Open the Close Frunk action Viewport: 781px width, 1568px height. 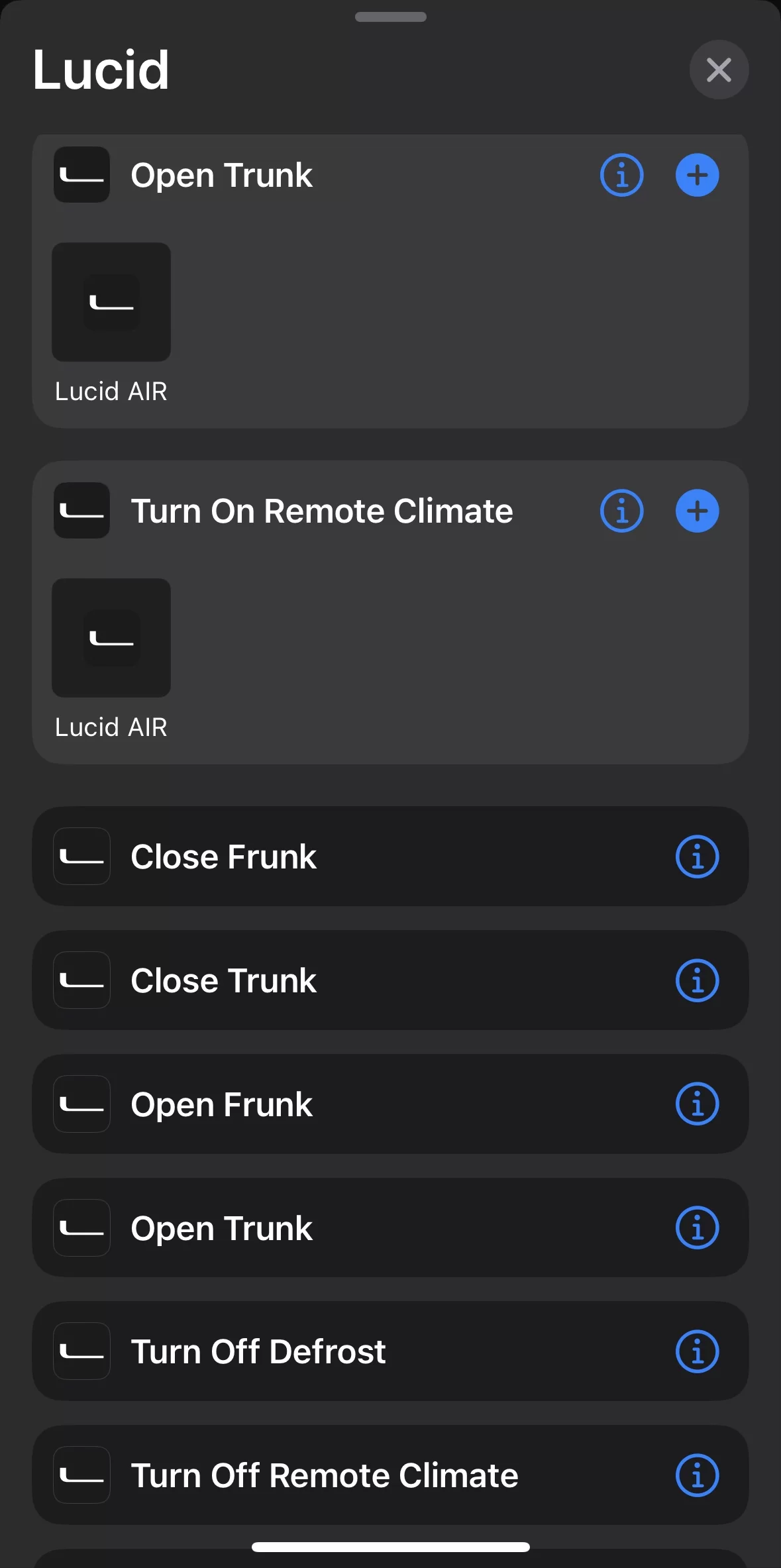tap(390, 857)
